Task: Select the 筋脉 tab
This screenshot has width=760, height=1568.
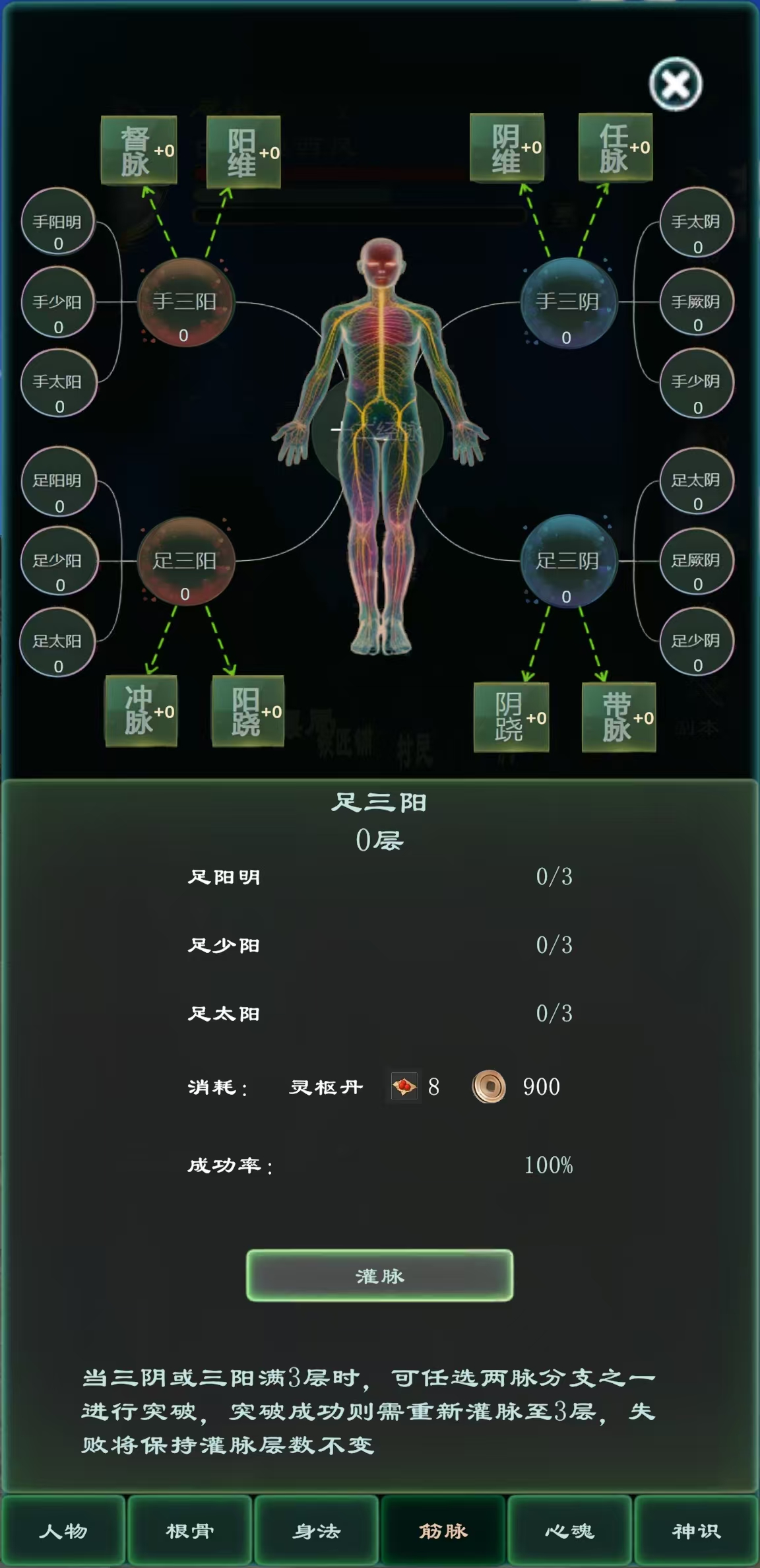Action: pyautogui.click(x=443, y=1530)
